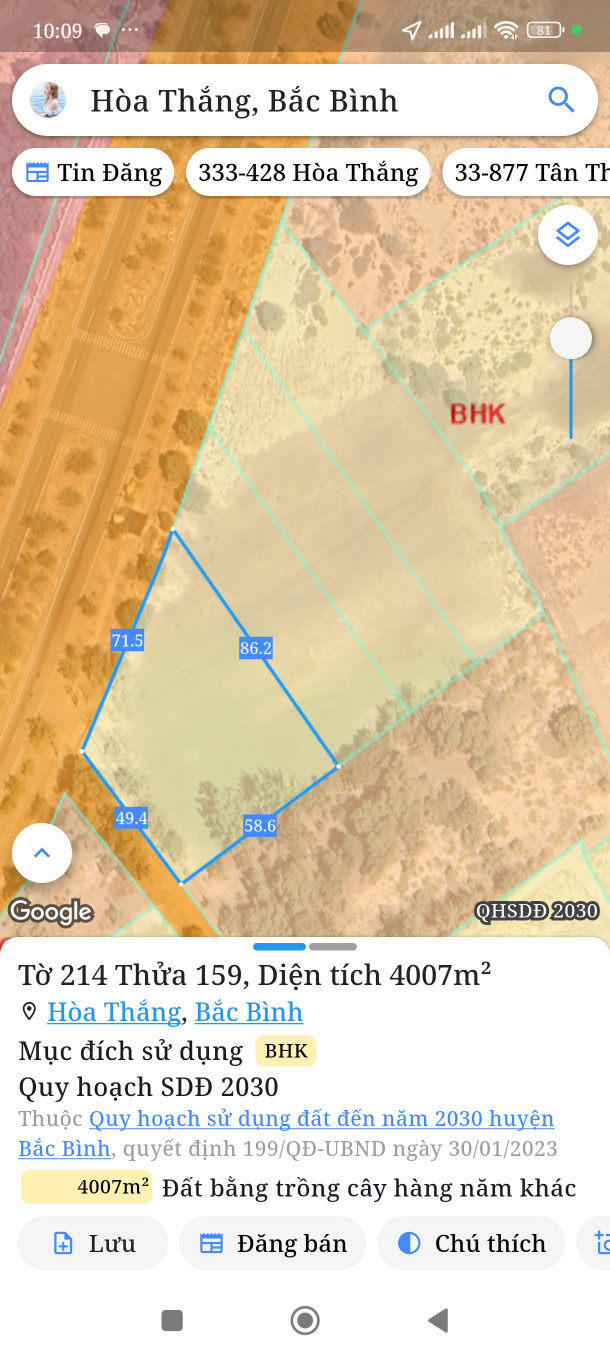Tap the Đăng bán button

click(x=272, y=1243)
